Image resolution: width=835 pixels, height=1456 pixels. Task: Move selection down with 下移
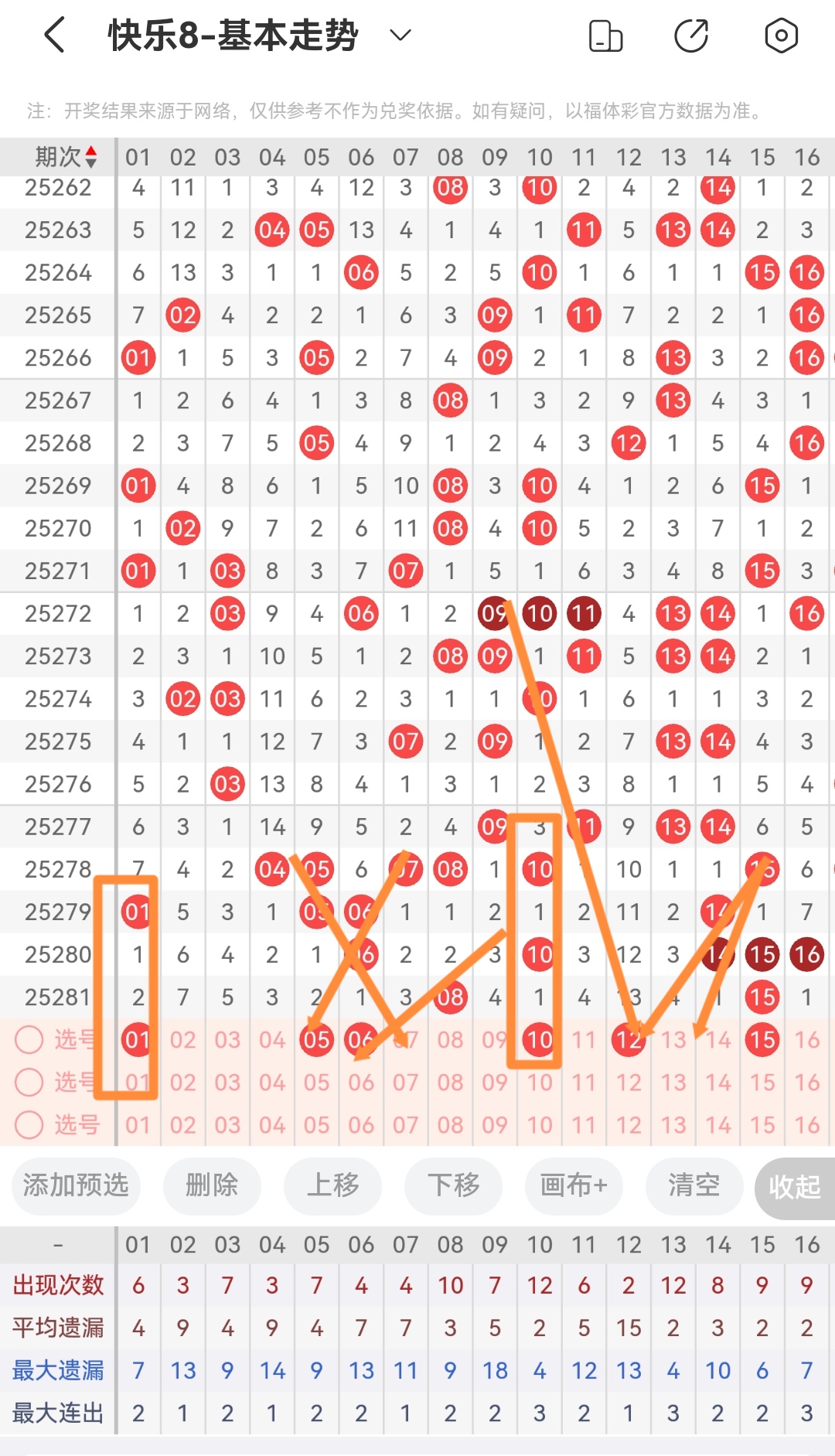(454, 1185)
